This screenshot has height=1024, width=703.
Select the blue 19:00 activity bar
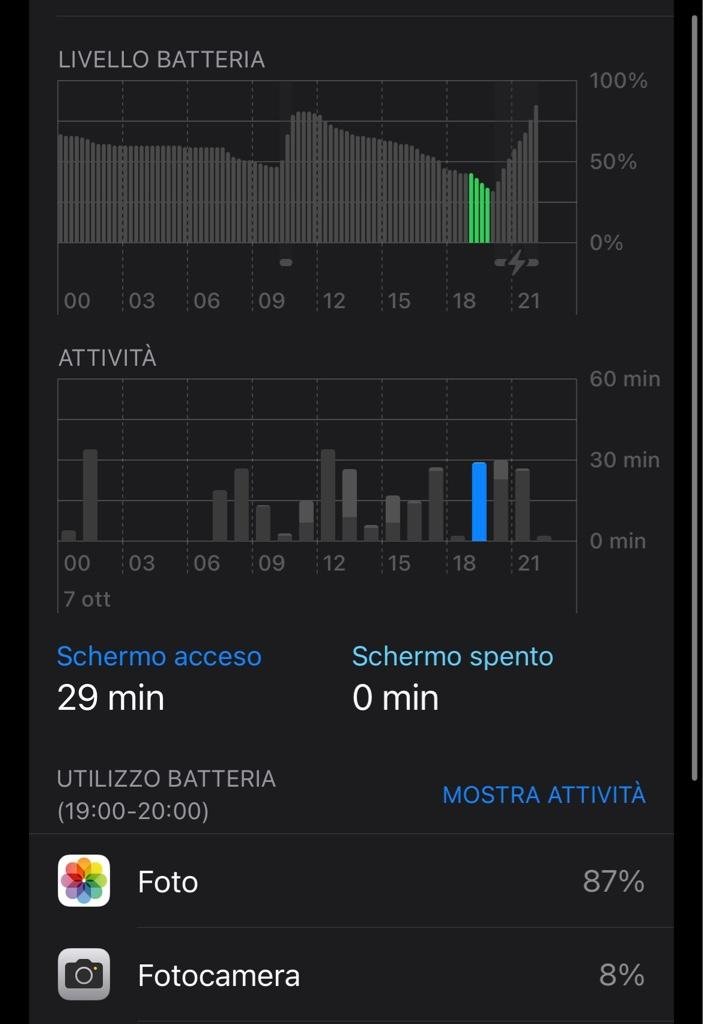click(479, 502)
